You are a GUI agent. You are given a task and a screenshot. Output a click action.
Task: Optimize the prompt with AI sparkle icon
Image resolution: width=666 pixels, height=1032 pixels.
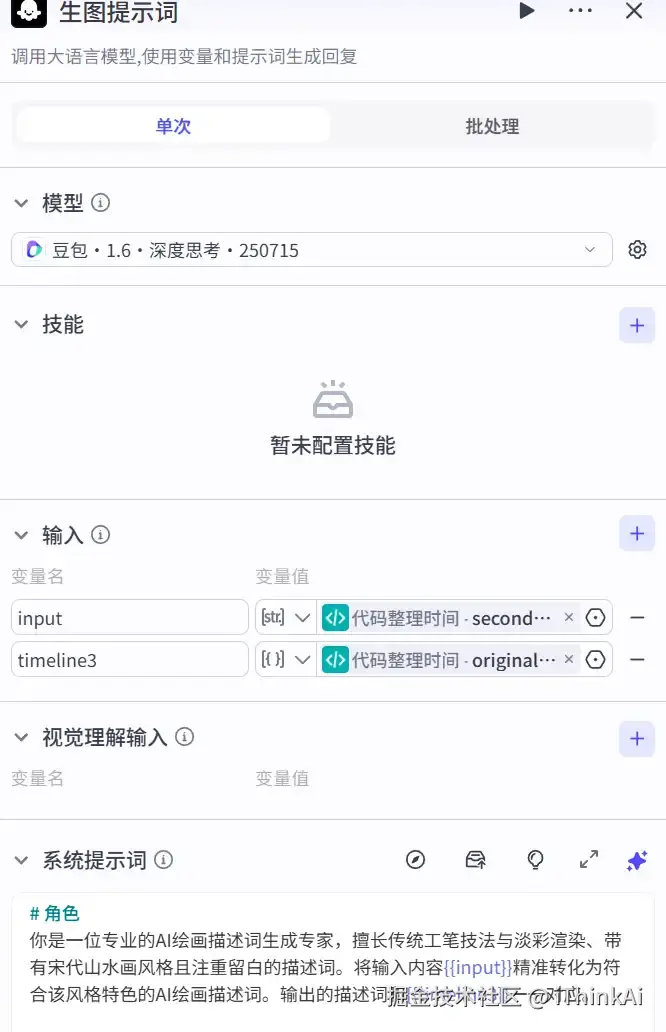[637, 860]
